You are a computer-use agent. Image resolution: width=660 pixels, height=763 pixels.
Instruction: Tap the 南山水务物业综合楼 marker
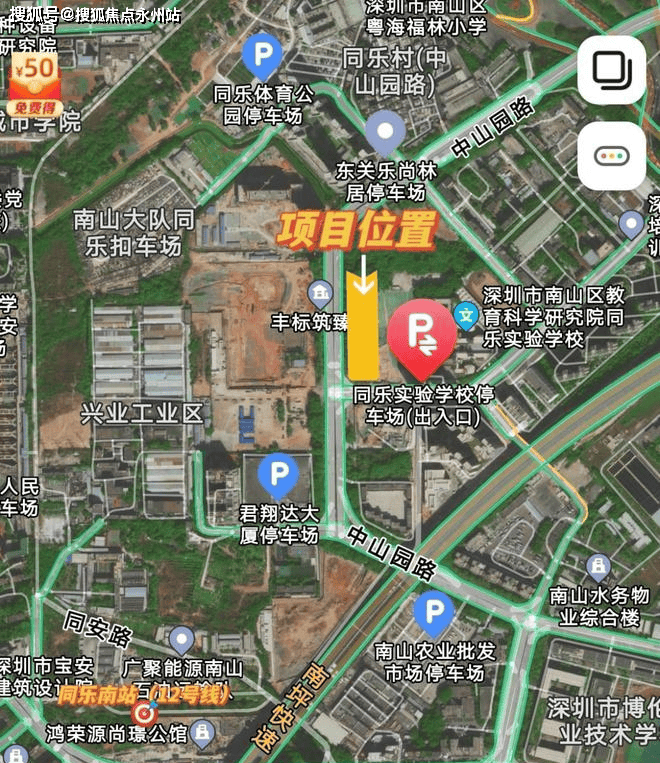[x=598, y=567]
